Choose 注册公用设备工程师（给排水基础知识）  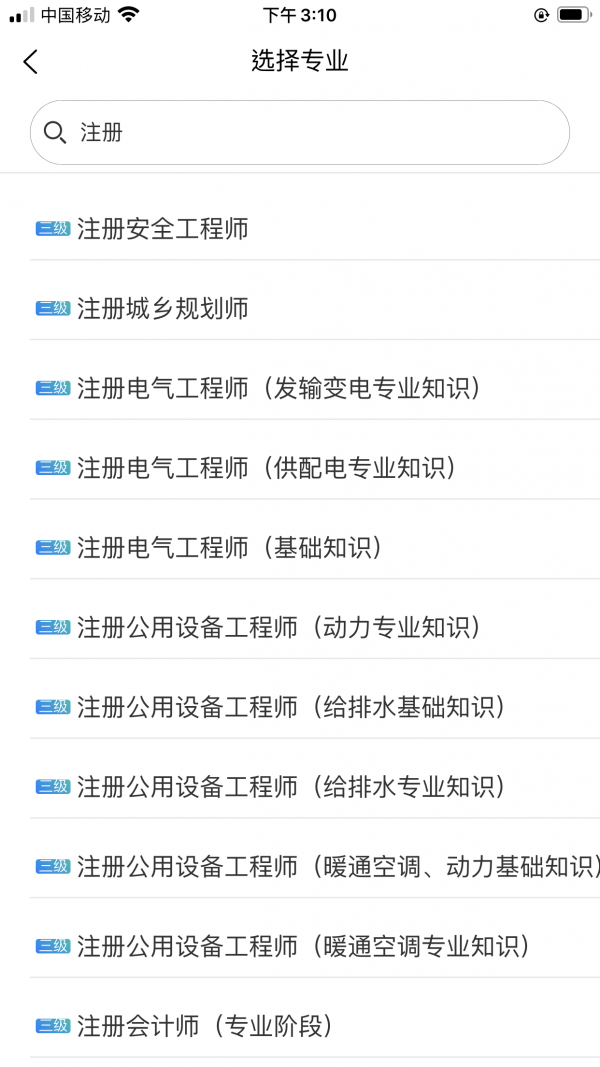tap(291, 707)
